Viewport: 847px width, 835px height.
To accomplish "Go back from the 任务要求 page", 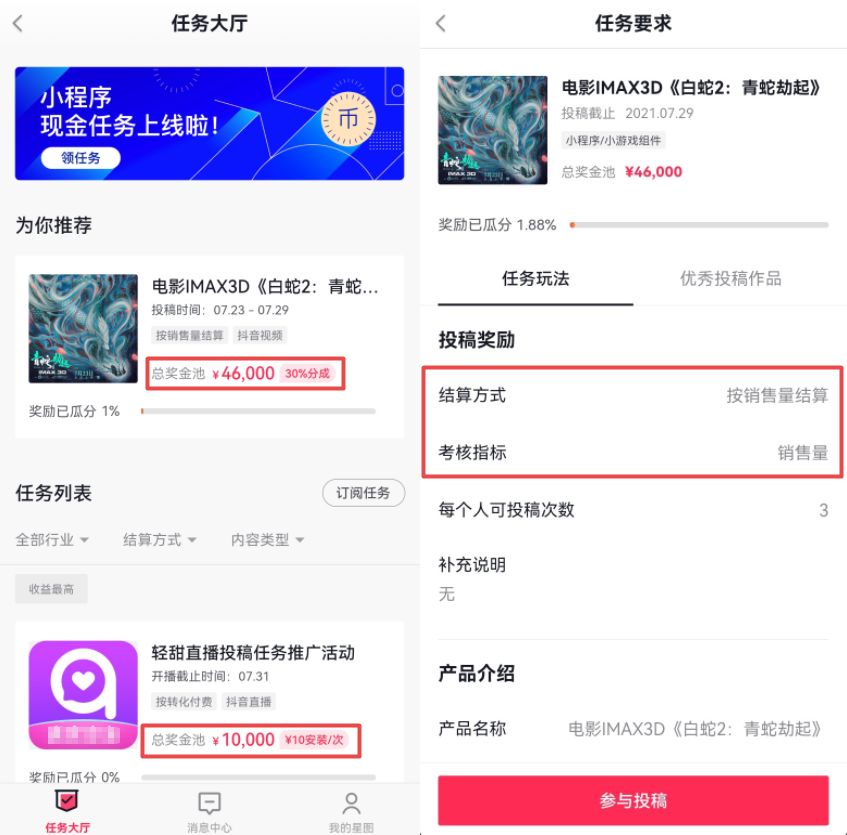I will 441,24.
